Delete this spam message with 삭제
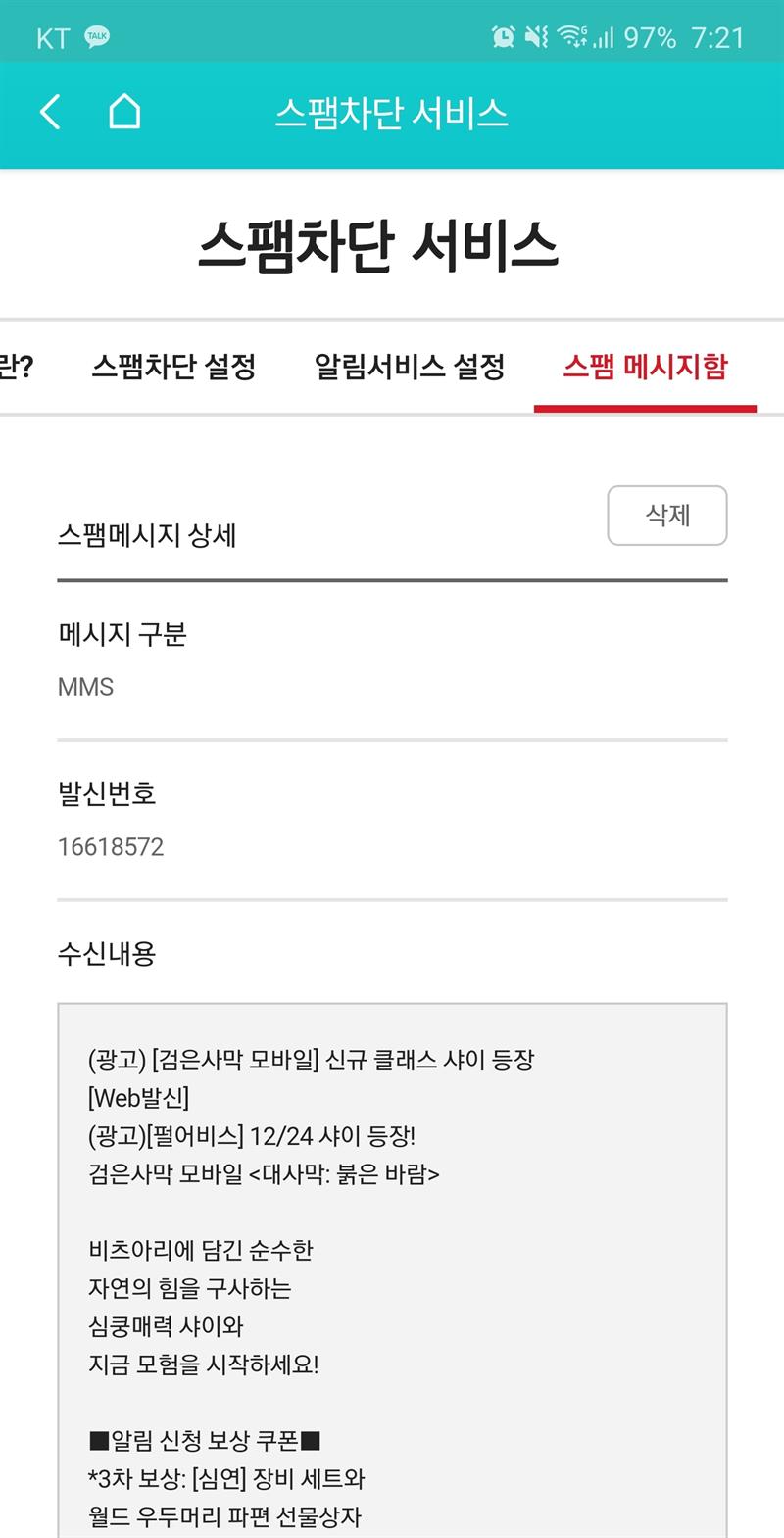The width and height of the screenshot is (784, 1538). point(667,516)
